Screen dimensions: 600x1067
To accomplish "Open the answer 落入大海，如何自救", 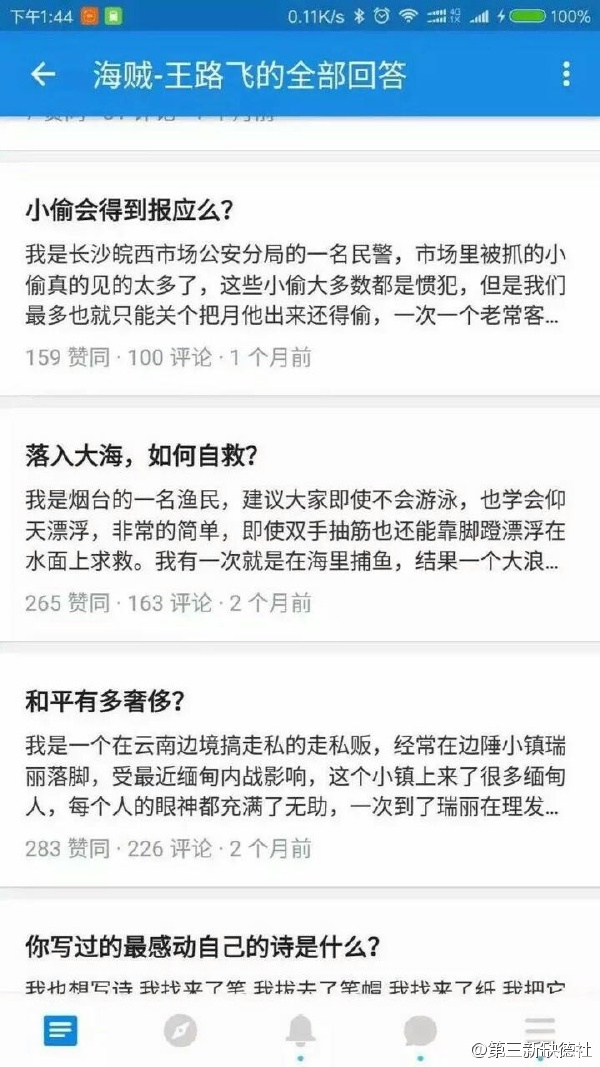I will [x=142, y=456].
